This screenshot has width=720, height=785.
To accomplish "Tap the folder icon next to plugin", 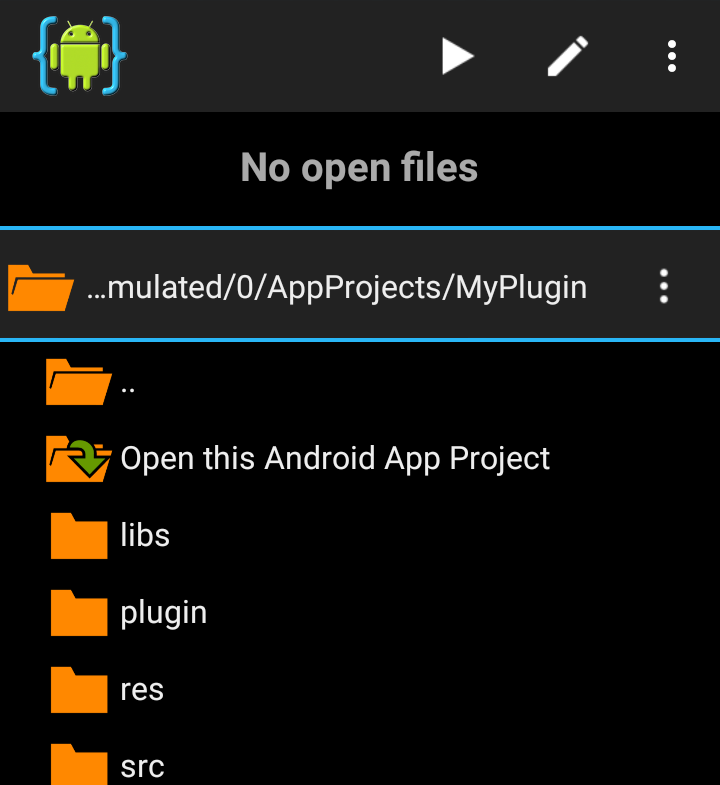I will click(x=78, y=612).
